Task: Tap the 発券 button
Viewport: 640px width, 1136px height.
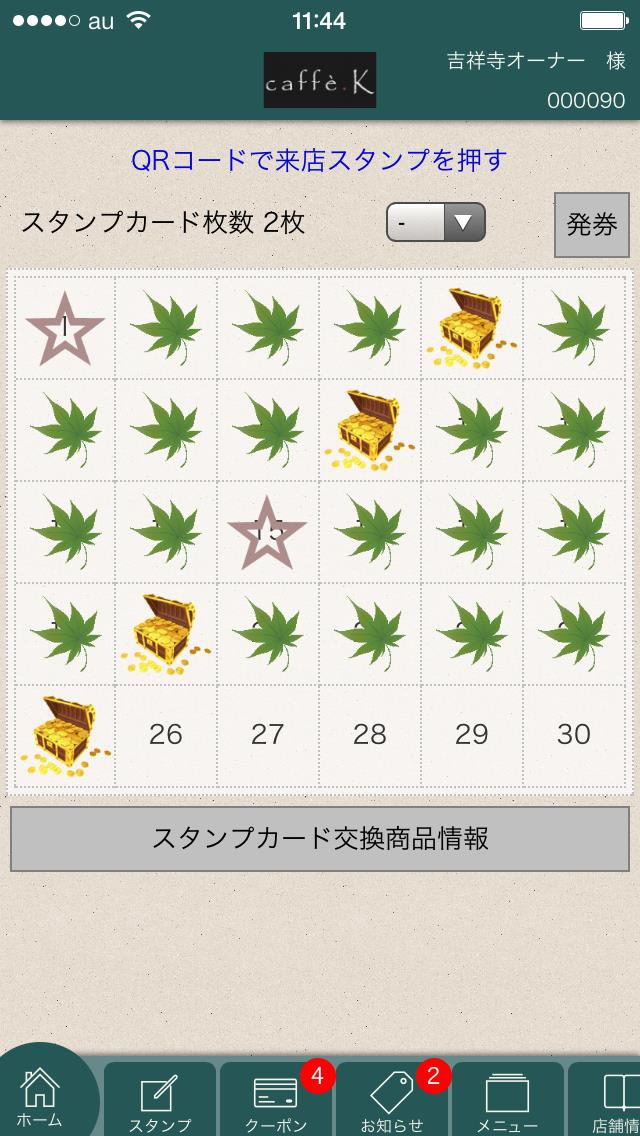Action: (x=592, y=224)
